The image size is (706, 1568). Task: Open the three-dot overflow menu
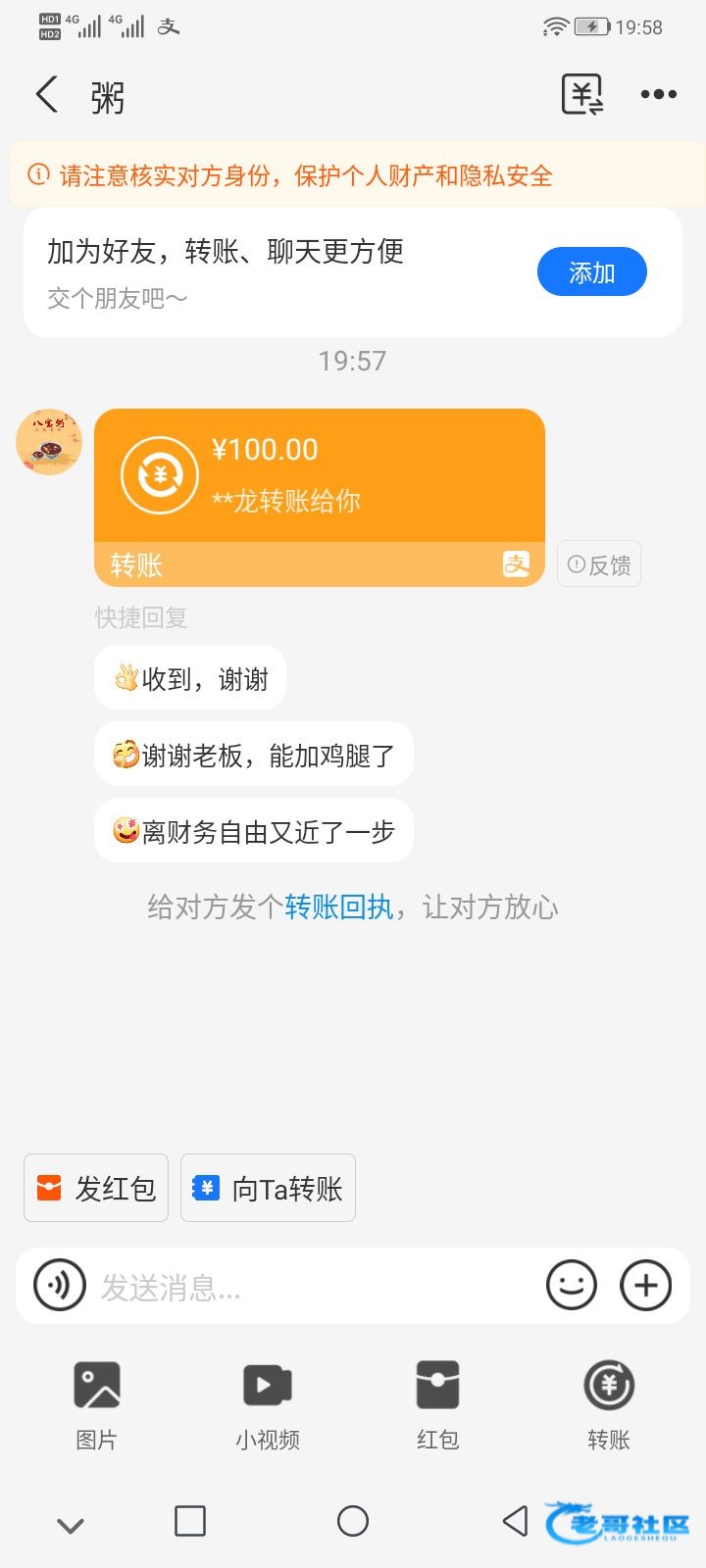pos(658,94)
